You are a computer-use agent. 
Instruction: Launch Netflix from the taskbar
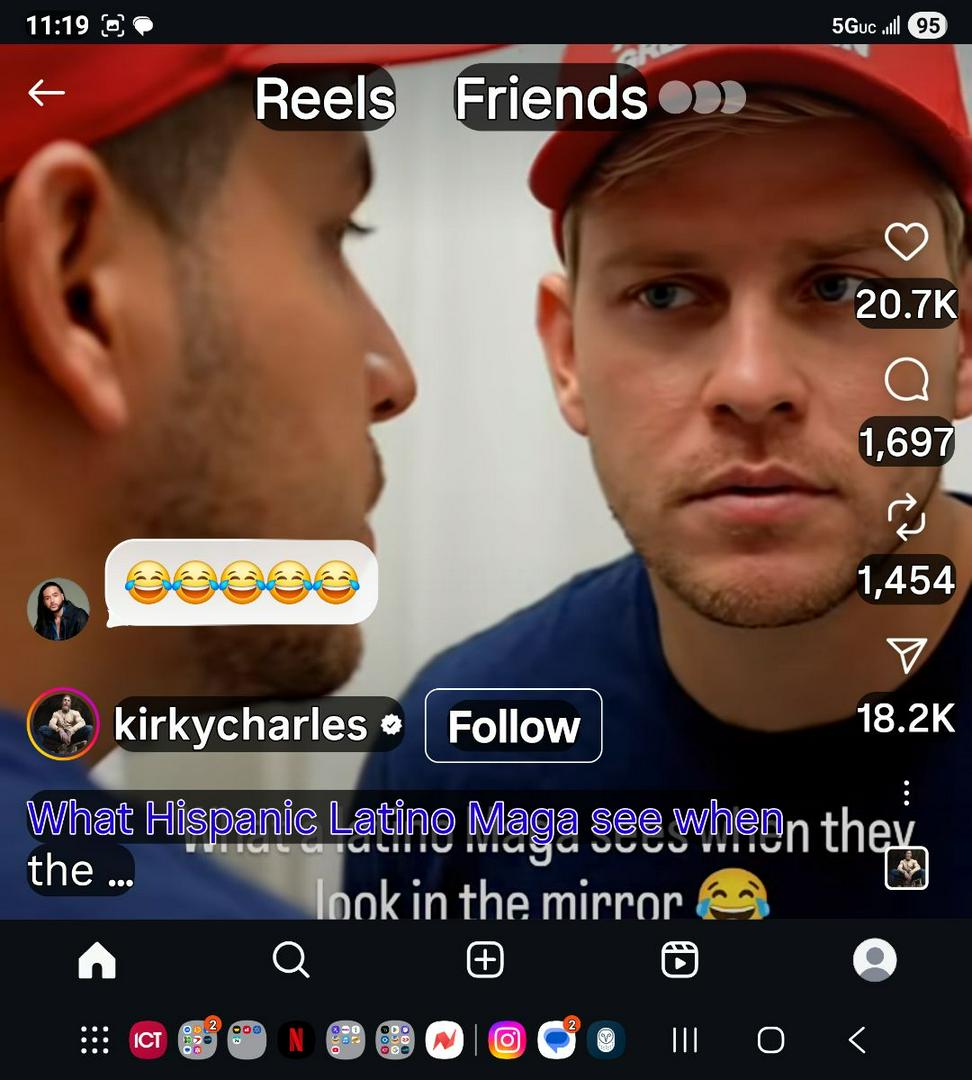295,1040
